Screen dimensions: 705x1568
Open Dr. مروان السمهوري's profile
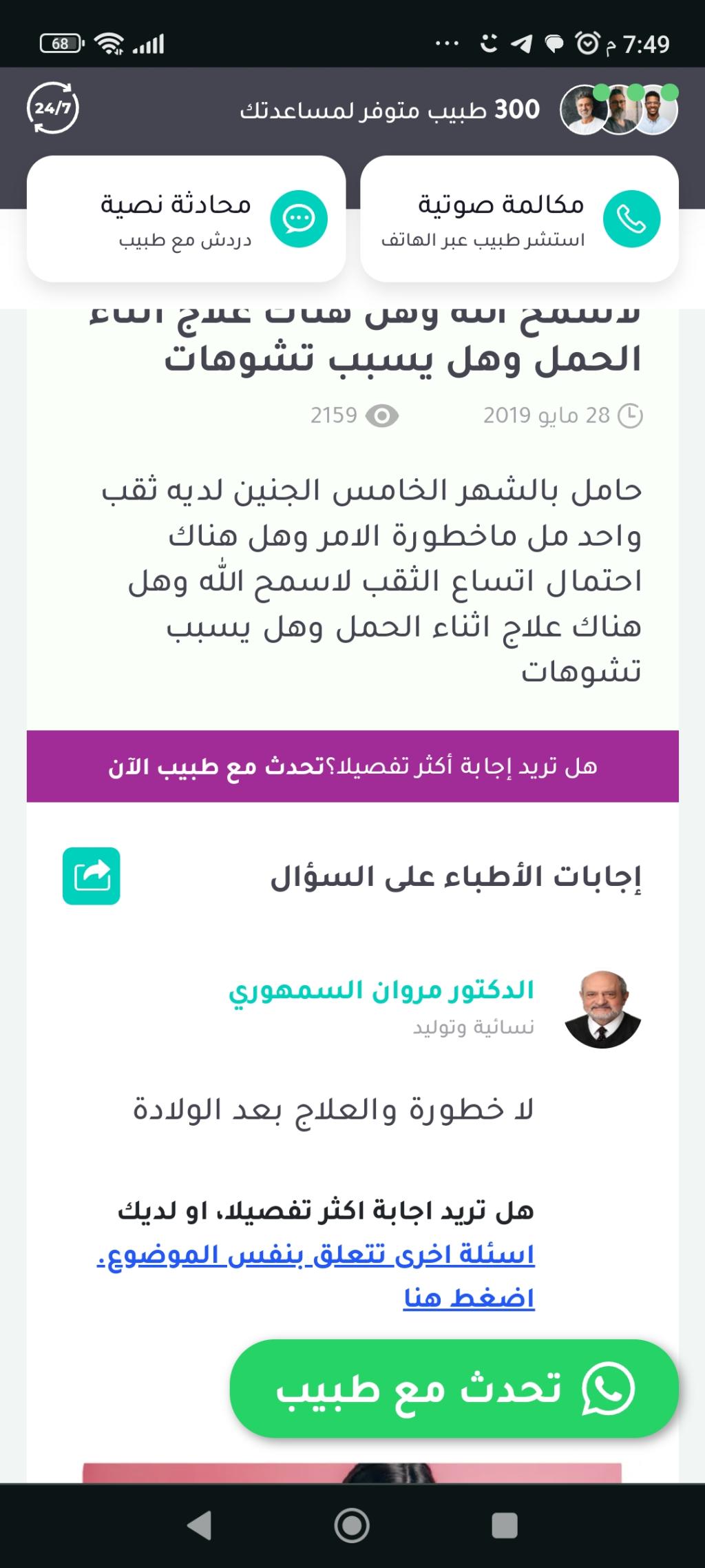(381, 990)
